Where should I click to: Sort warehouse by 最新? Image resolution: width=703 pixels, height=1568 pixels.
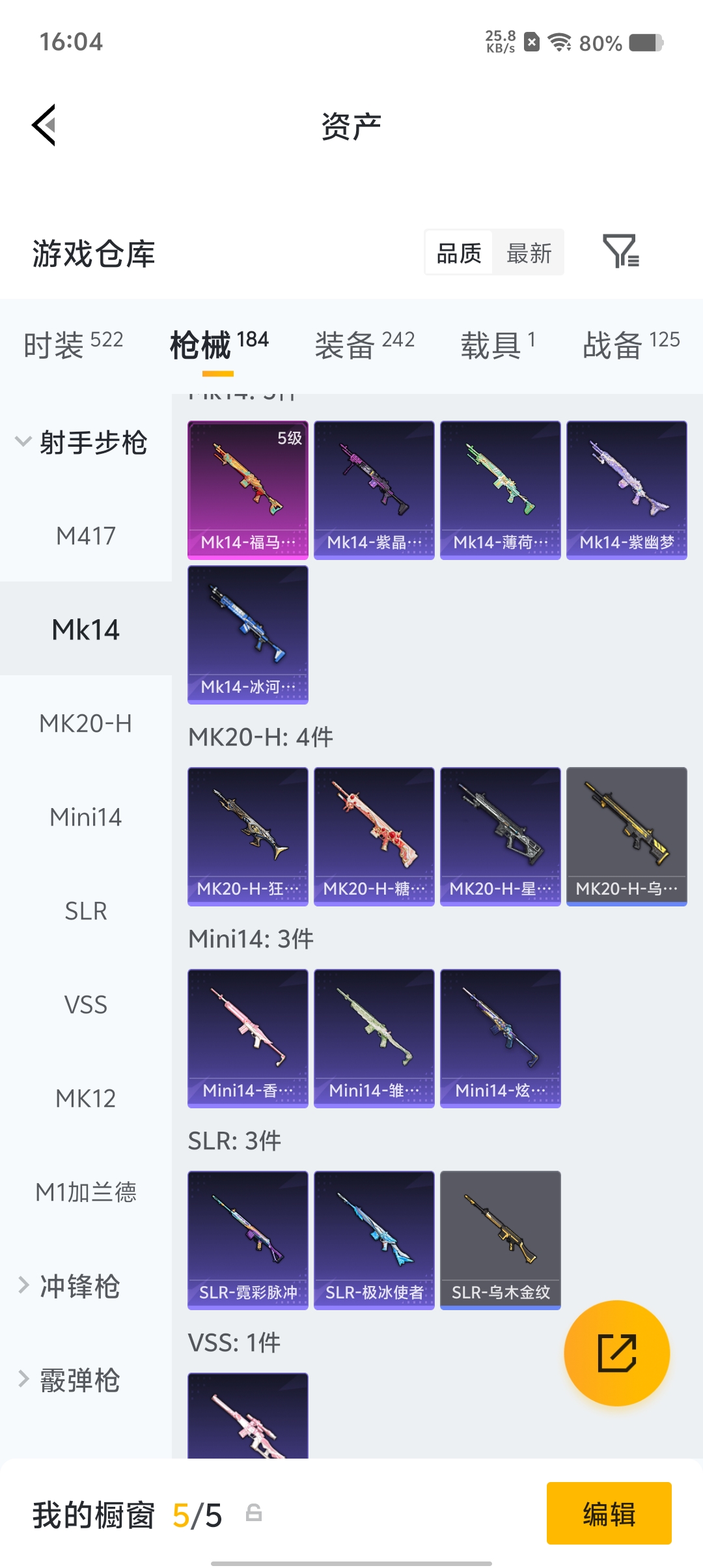coord(529,253)
